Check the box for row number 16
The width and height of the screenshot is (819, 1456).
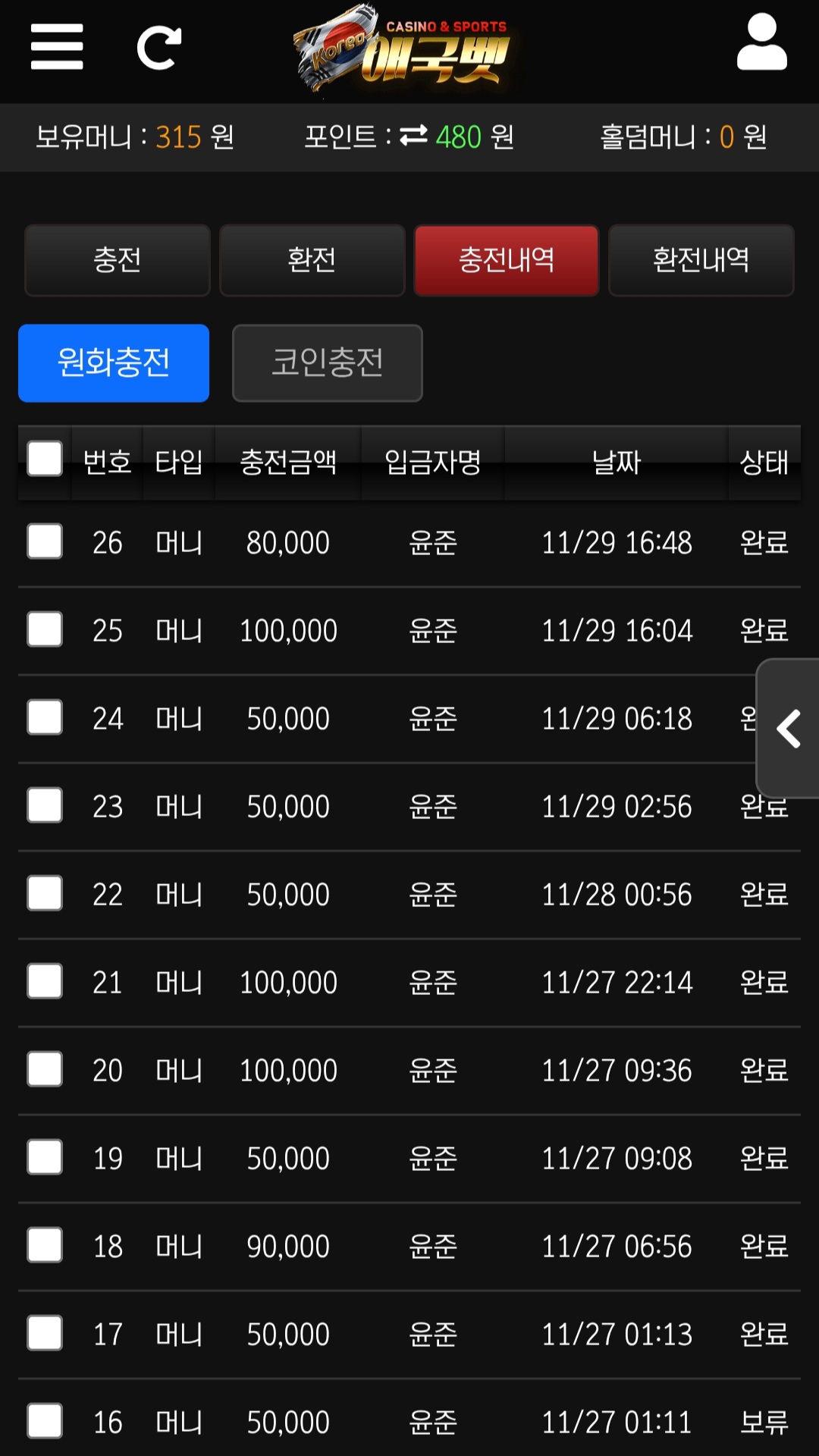click(45, 1422)
